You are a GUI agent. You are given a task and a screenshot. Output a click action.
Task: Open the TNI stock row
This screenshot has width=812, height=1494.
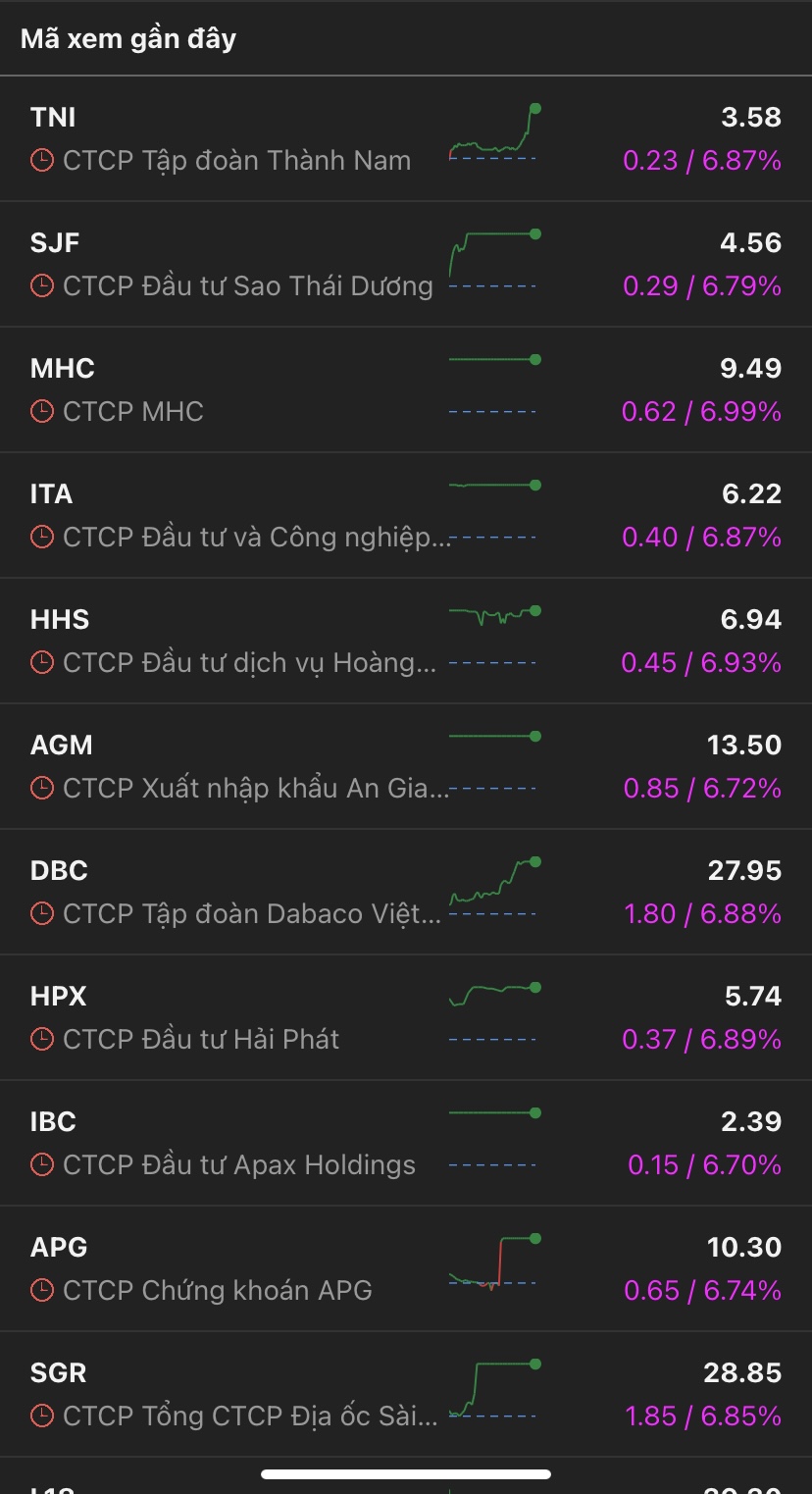coord(406,138)
